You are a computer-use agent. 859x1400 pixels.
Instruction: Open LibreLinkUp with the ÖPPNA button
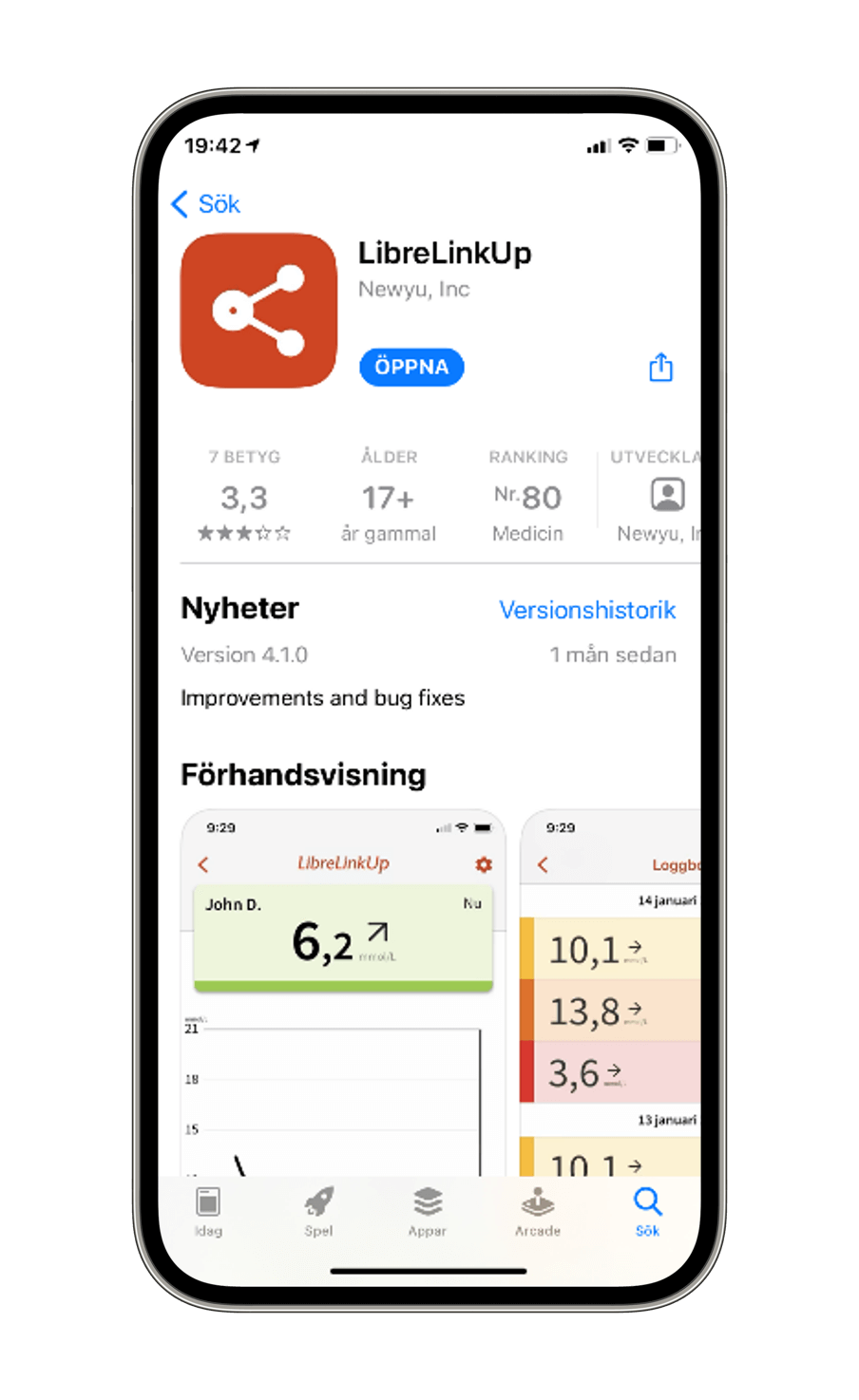(410, 367)
